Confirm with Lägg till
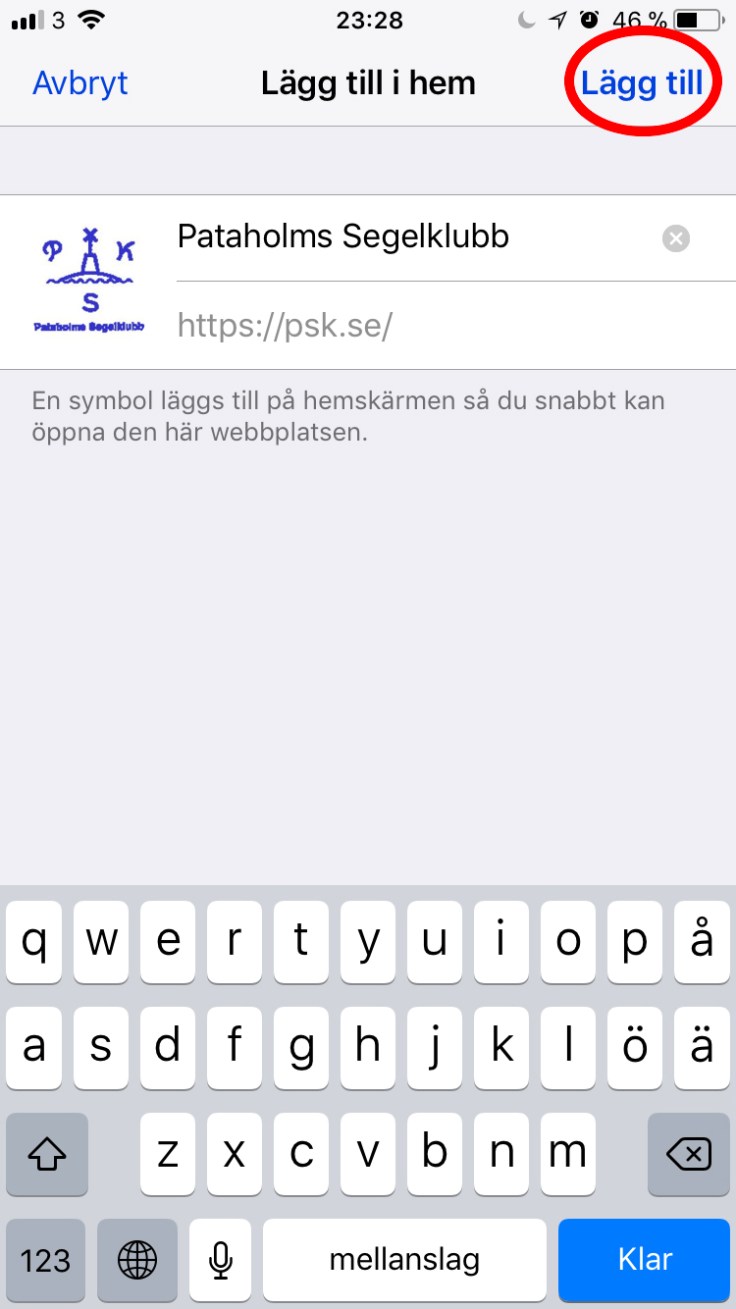The width and height of the screenshot is (736, 1309). click(x=641, y=83)
